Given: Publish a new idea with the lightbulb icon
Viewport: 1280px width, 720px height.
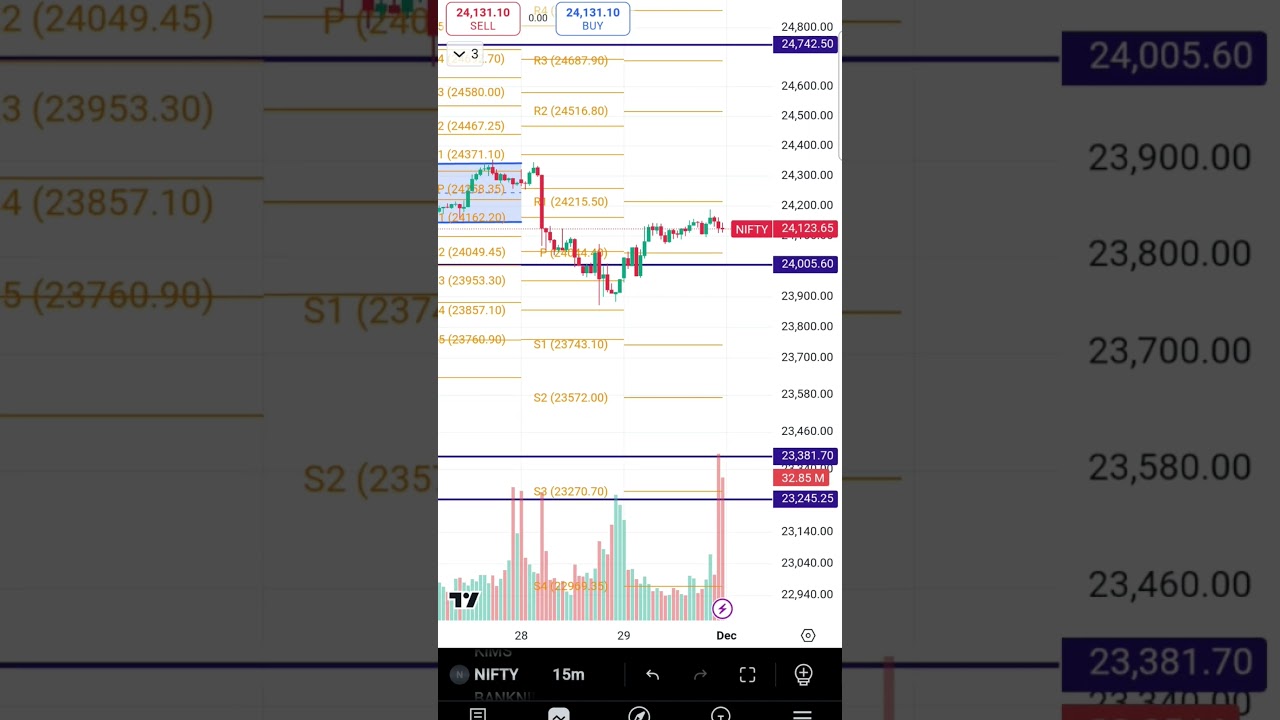Looking at the screenshot, I should click(x=803, y=675).
